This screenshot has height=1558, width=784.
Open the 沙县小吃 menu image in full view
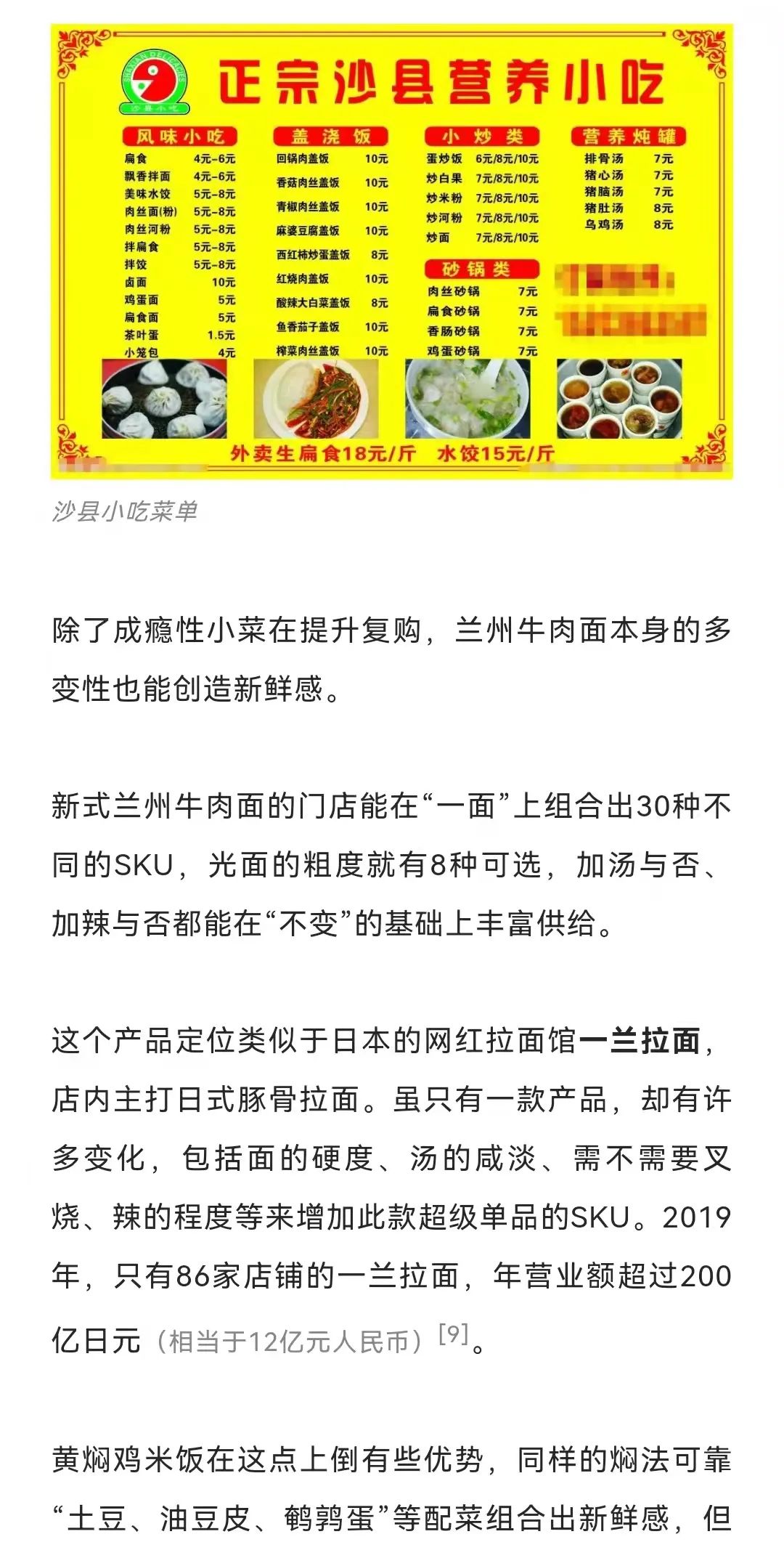pos(392,251)
